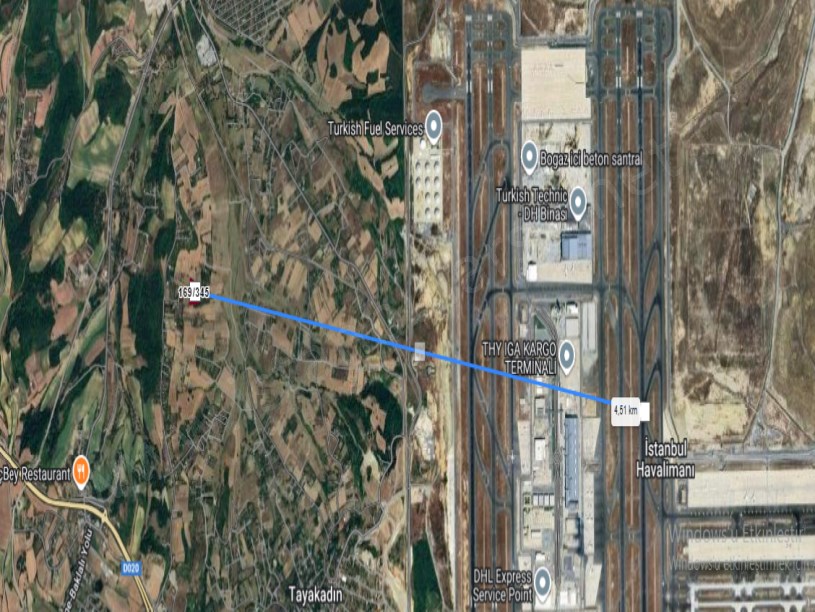The height and width of the screenshot is (612, 815).
Task: Open the DHL Express Service Point pin
Action: (x=543, y=580)
